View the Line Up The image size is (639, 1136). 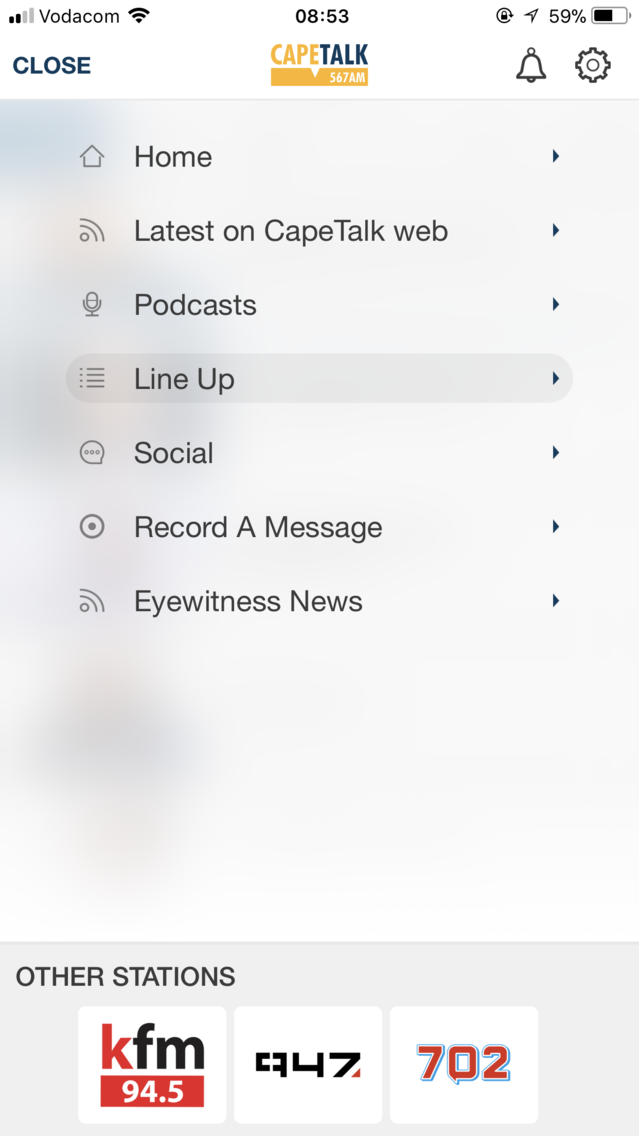pyautogui.click(x=320, y=378)
